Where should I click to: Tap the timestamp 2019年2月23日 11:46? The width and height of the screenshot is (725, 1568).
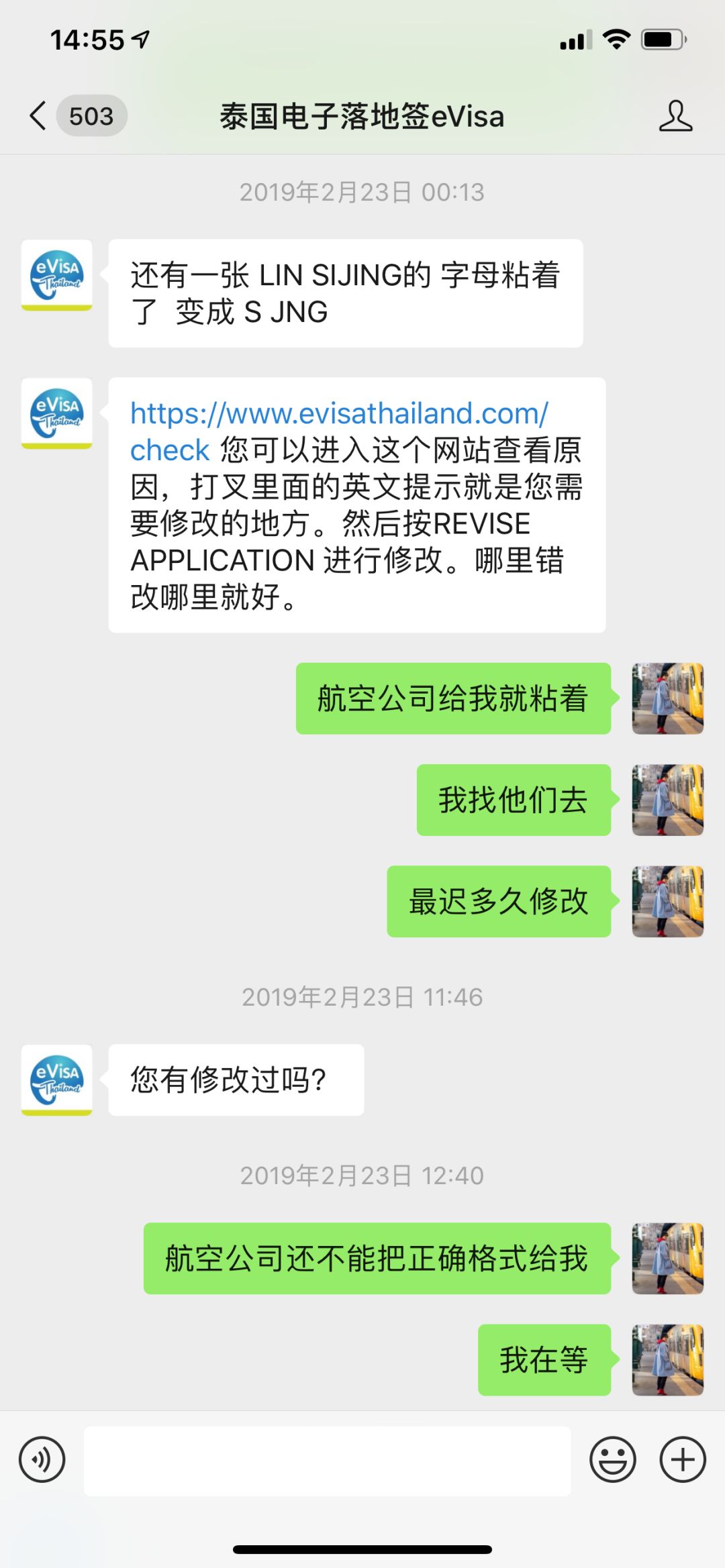click(362, 997)
